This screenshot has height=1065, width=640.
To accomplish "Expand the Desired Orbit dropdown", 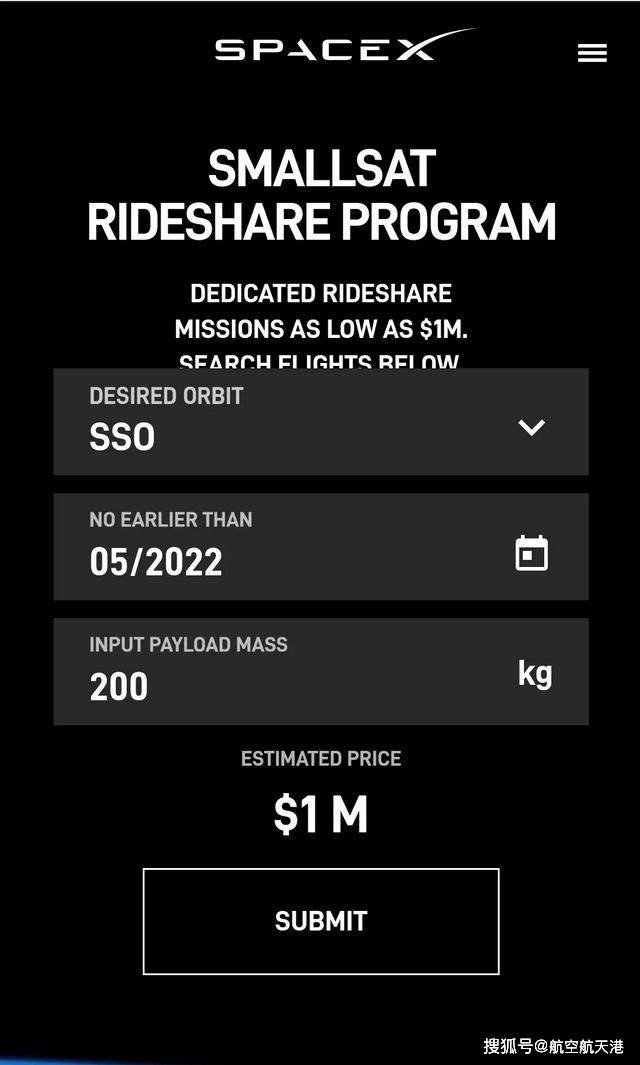I will pos(531,427).
